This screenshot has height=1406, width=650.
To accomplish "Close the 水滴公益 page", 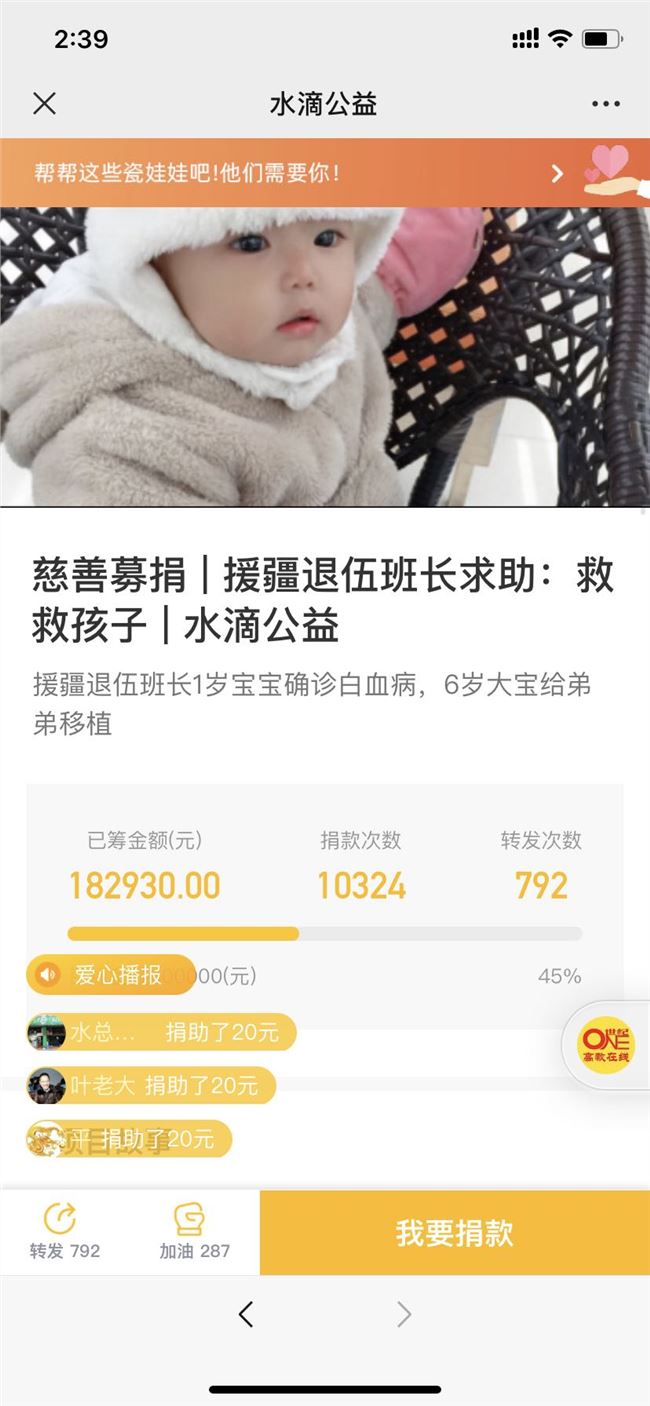I will (44, 103).
